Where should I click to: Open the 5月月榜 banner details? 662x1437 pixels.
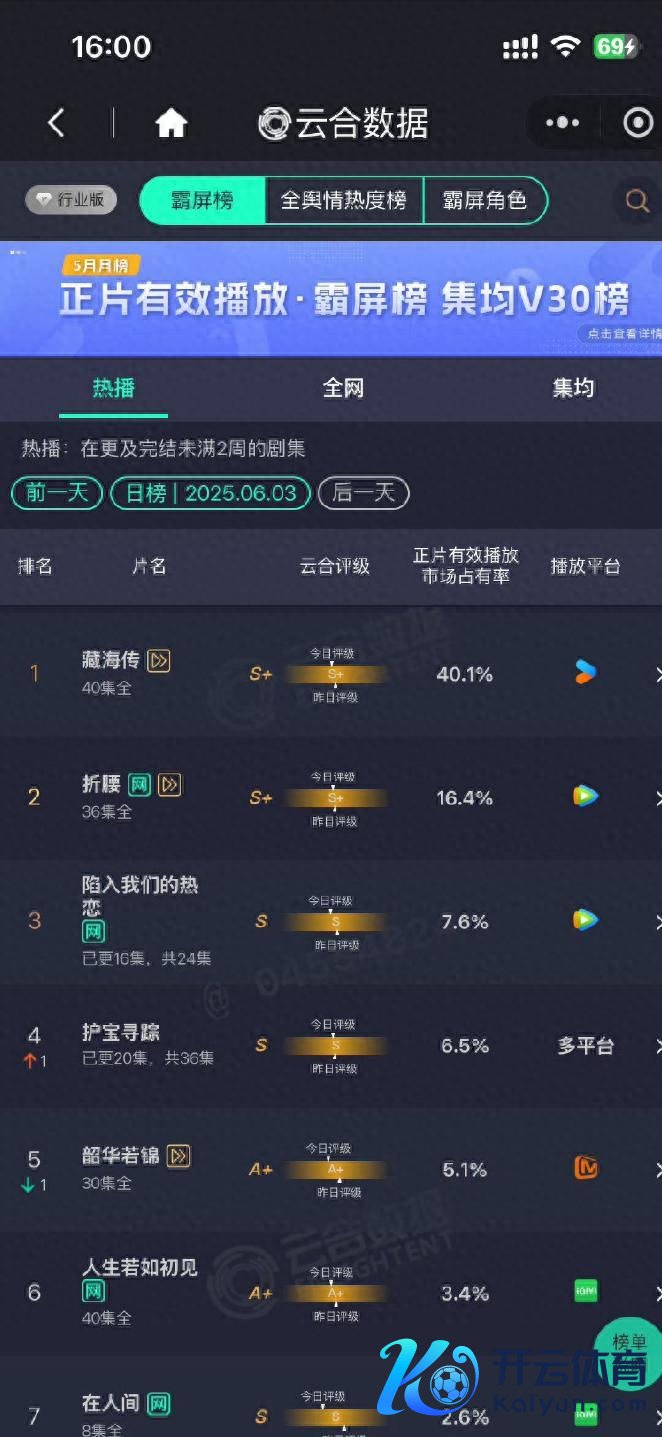tap(330, 298)
